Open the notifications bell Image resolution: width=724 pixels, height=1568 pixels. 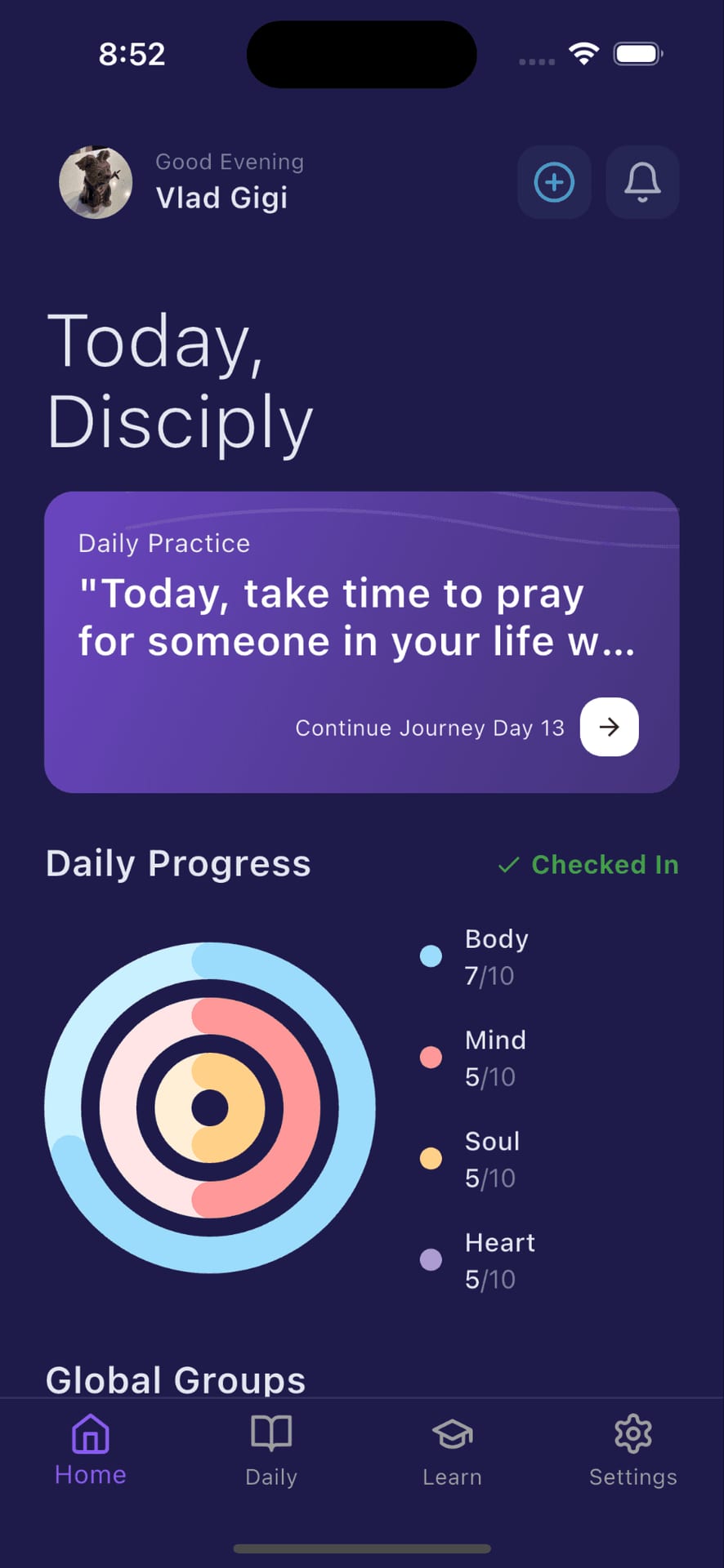tap(642, 182)
